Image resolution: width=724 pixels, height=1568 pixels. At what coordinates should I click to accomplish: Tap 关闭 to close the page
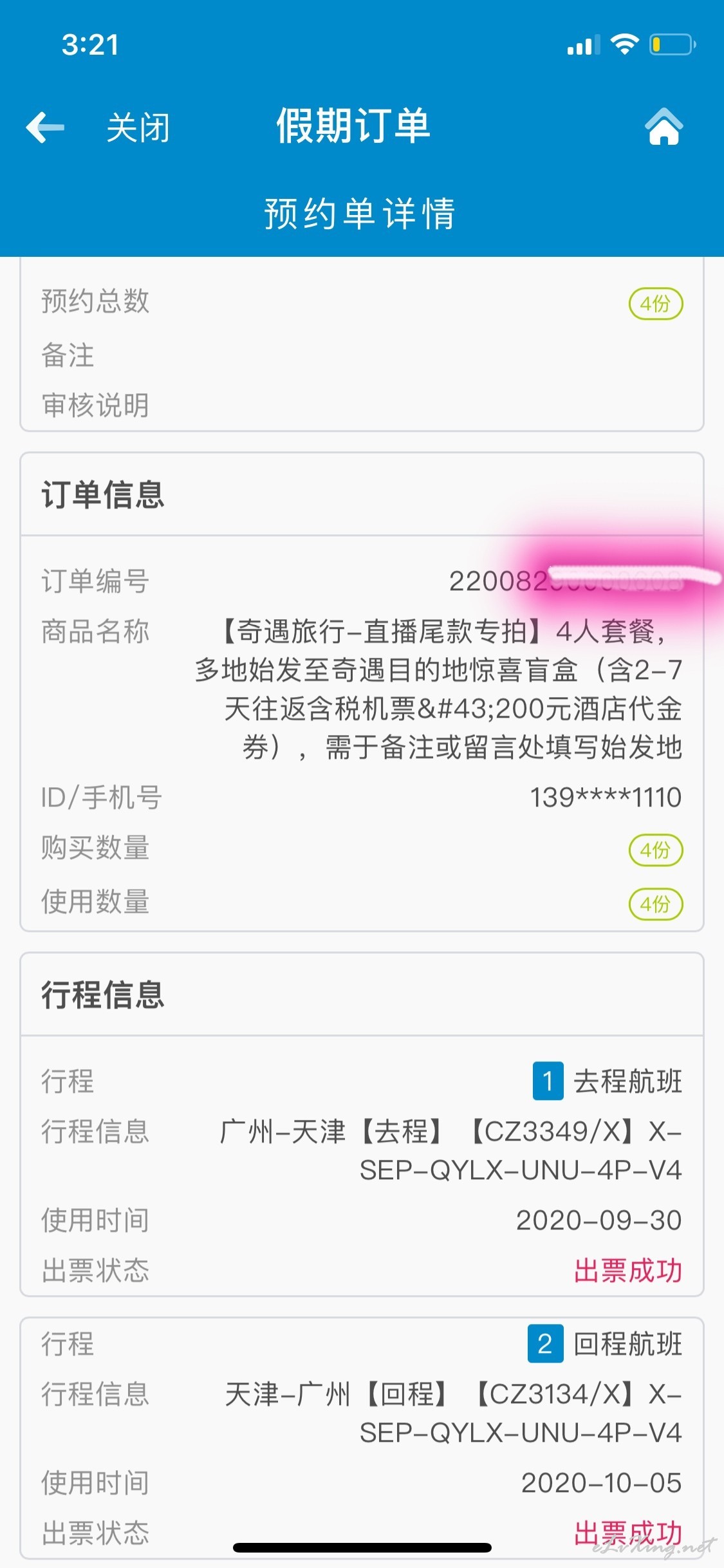pyautogui.click(x=138, y=127)
